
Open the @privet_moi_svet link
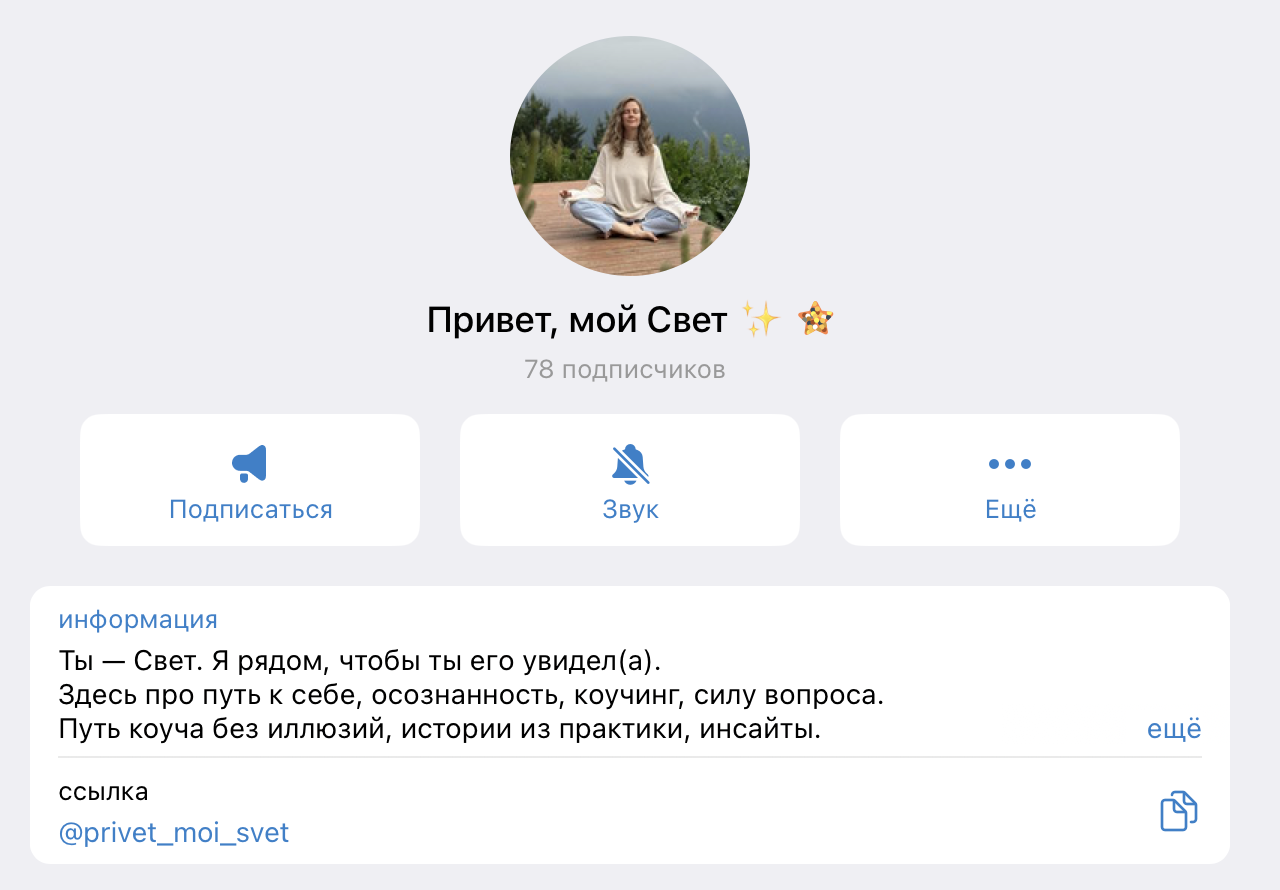point(174,833)
